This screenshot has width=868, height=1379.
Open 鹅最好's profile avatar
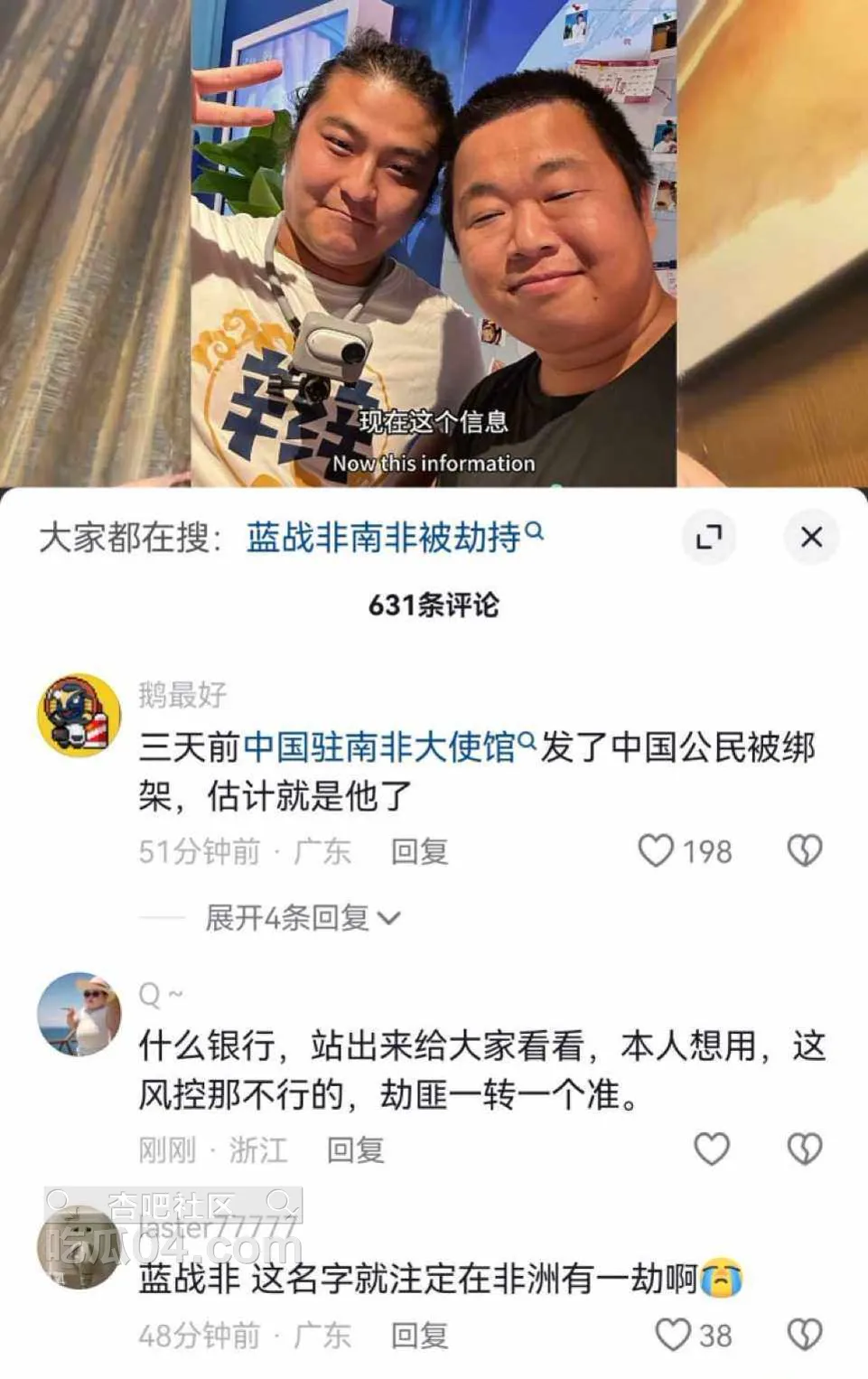point(79,715)
